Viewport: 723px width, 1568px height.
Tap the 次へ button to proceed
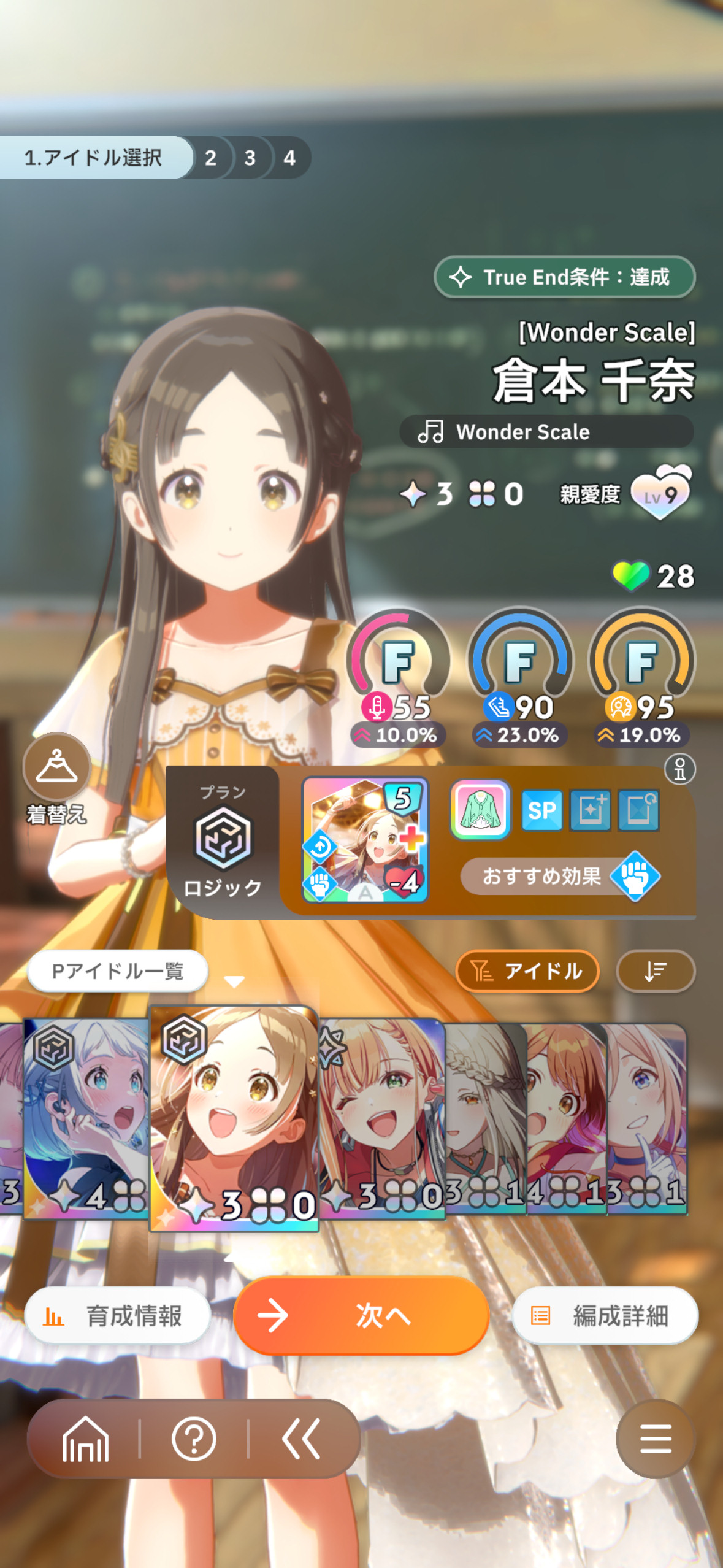tap(361, 1315)
